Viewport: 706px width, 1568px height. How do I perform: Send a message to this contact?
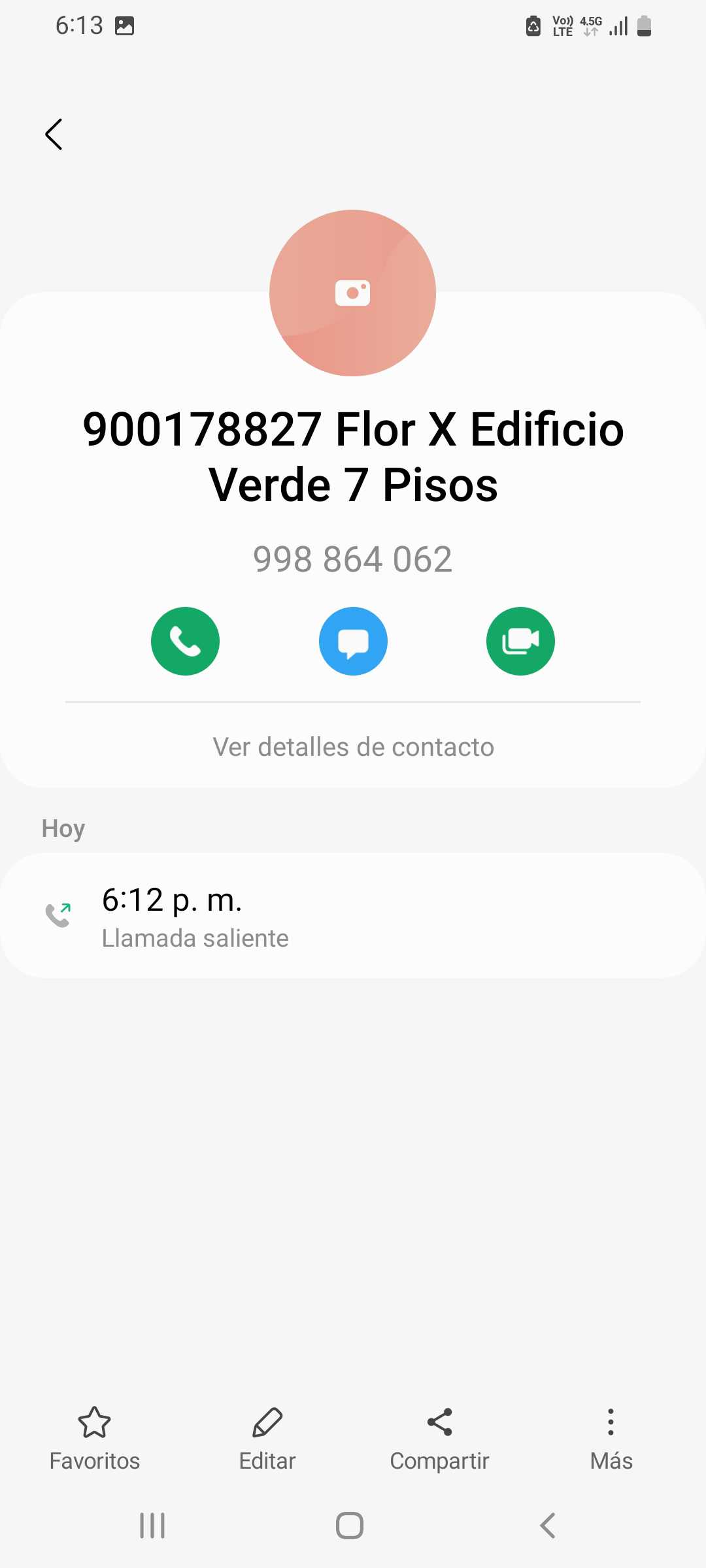click(x=353, y=641)
